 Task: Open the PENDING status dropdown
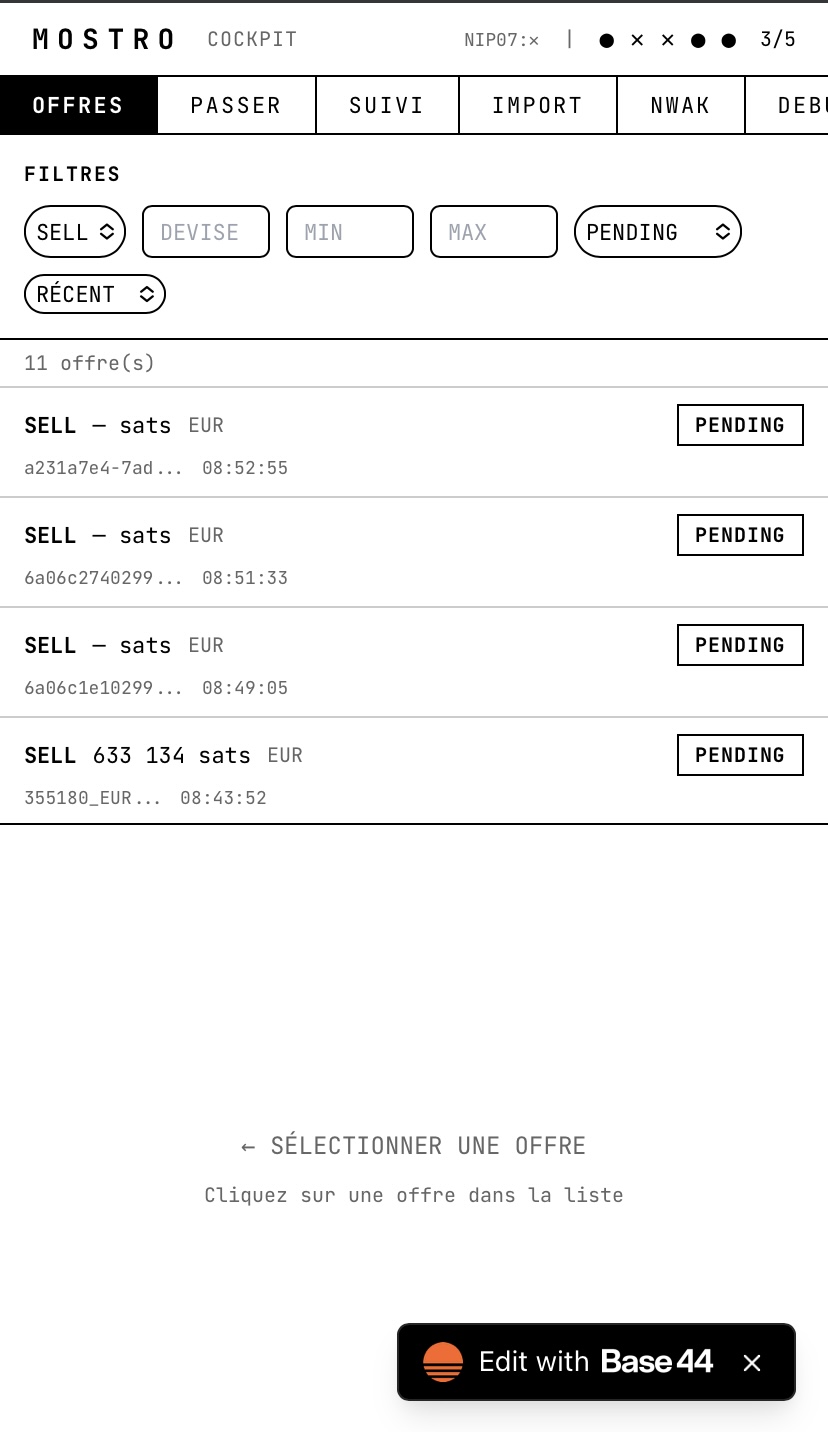click(x=658, y=232)
